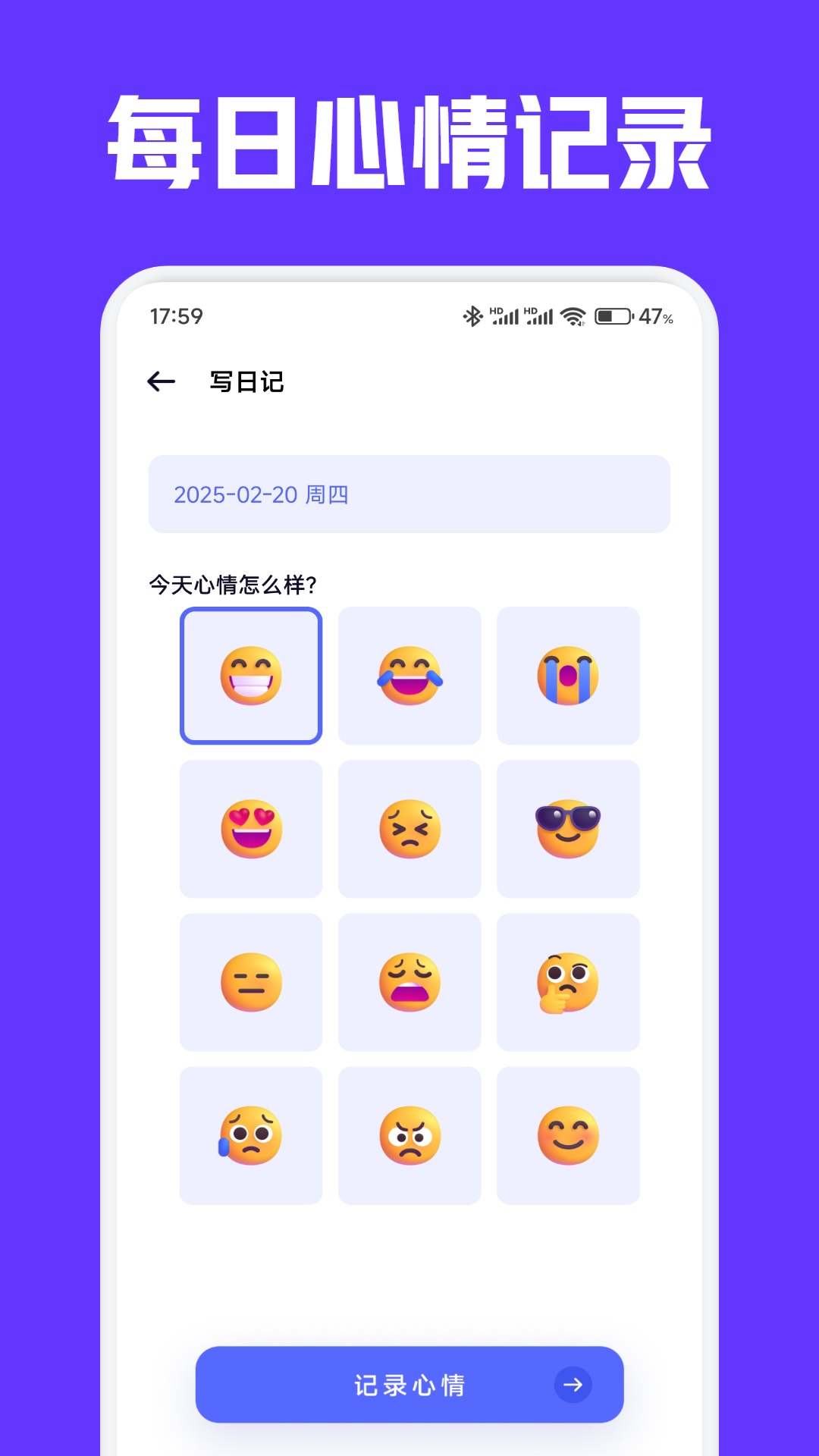Image resolution: width=819 pixels, height=1456 pixels.
Task: Tap the arrow inside the record mood button
Action: 574,1385
